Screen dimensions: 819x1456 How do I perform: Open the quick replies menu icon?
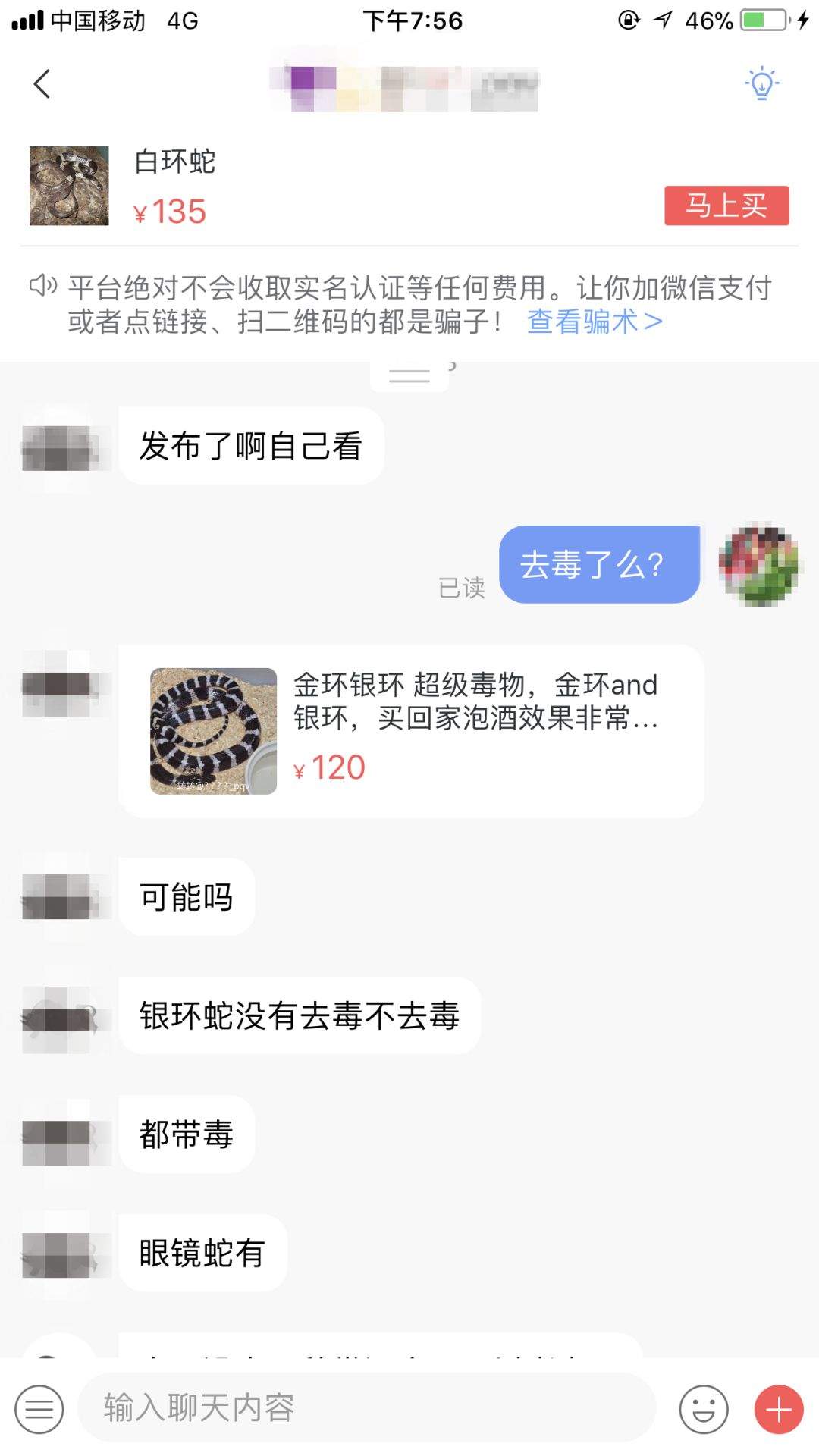pyautogui.click(x=39, y=1409)
